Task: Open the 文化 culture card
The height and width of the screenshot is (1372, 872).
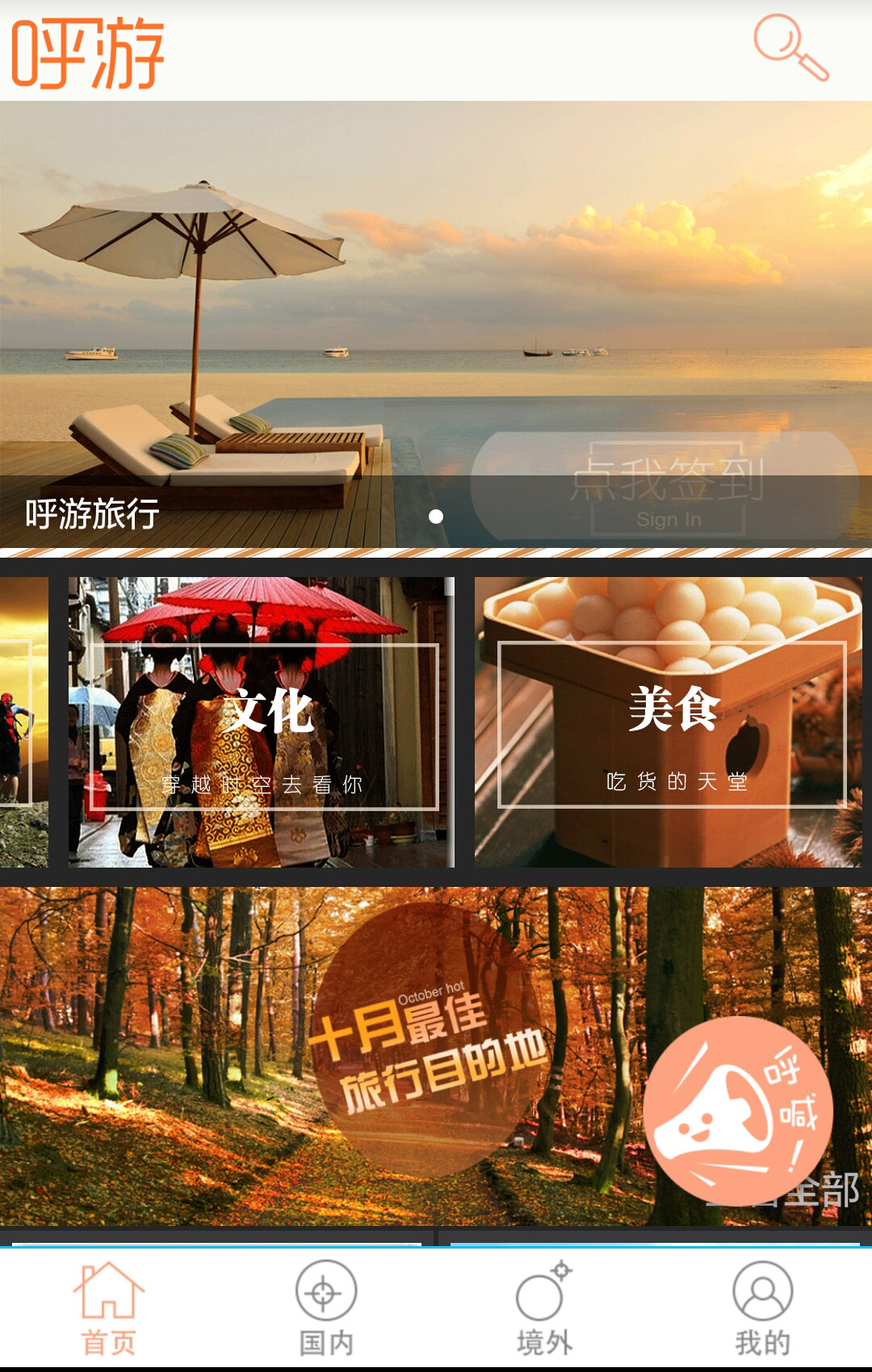Action: click(x=262, y=722)
